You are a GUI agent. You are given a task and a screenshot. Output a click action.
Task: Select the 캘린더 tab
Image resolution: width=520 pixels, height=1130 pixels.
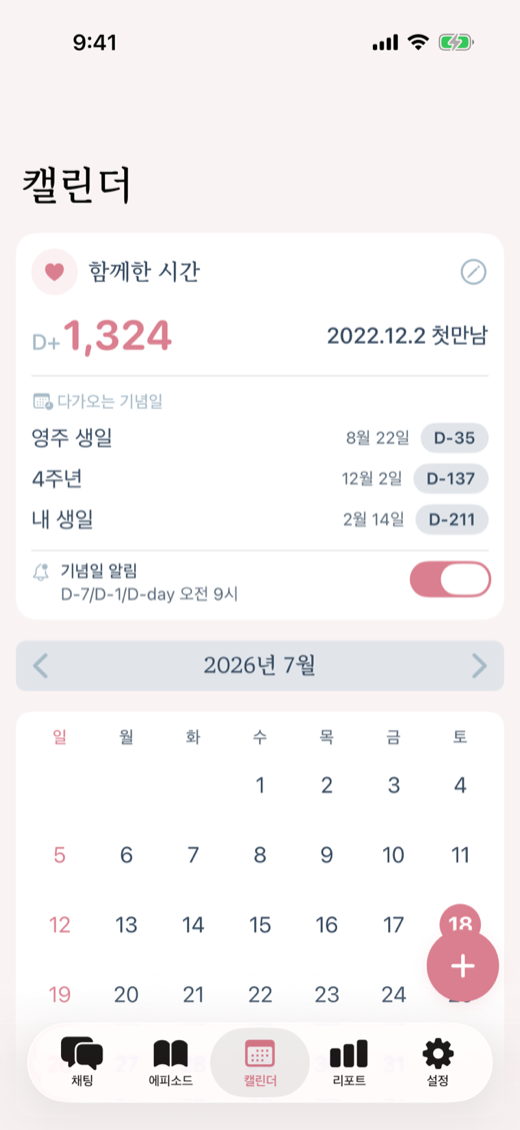[x=260, y=1063]
